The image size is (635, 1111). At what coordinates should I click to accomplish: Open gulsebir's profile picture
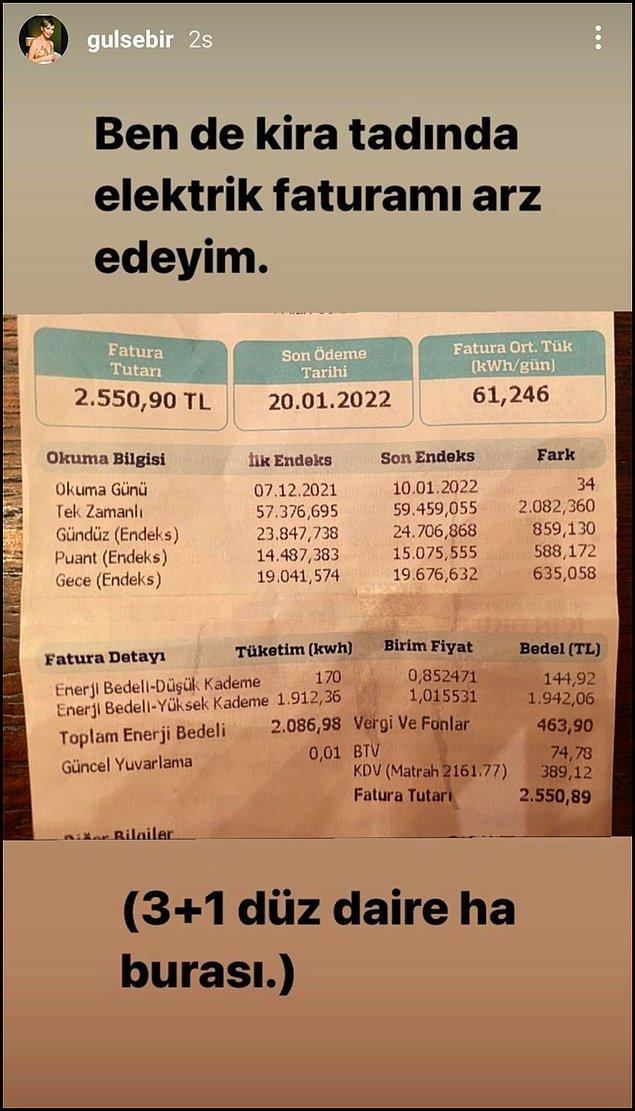[43, 39]
